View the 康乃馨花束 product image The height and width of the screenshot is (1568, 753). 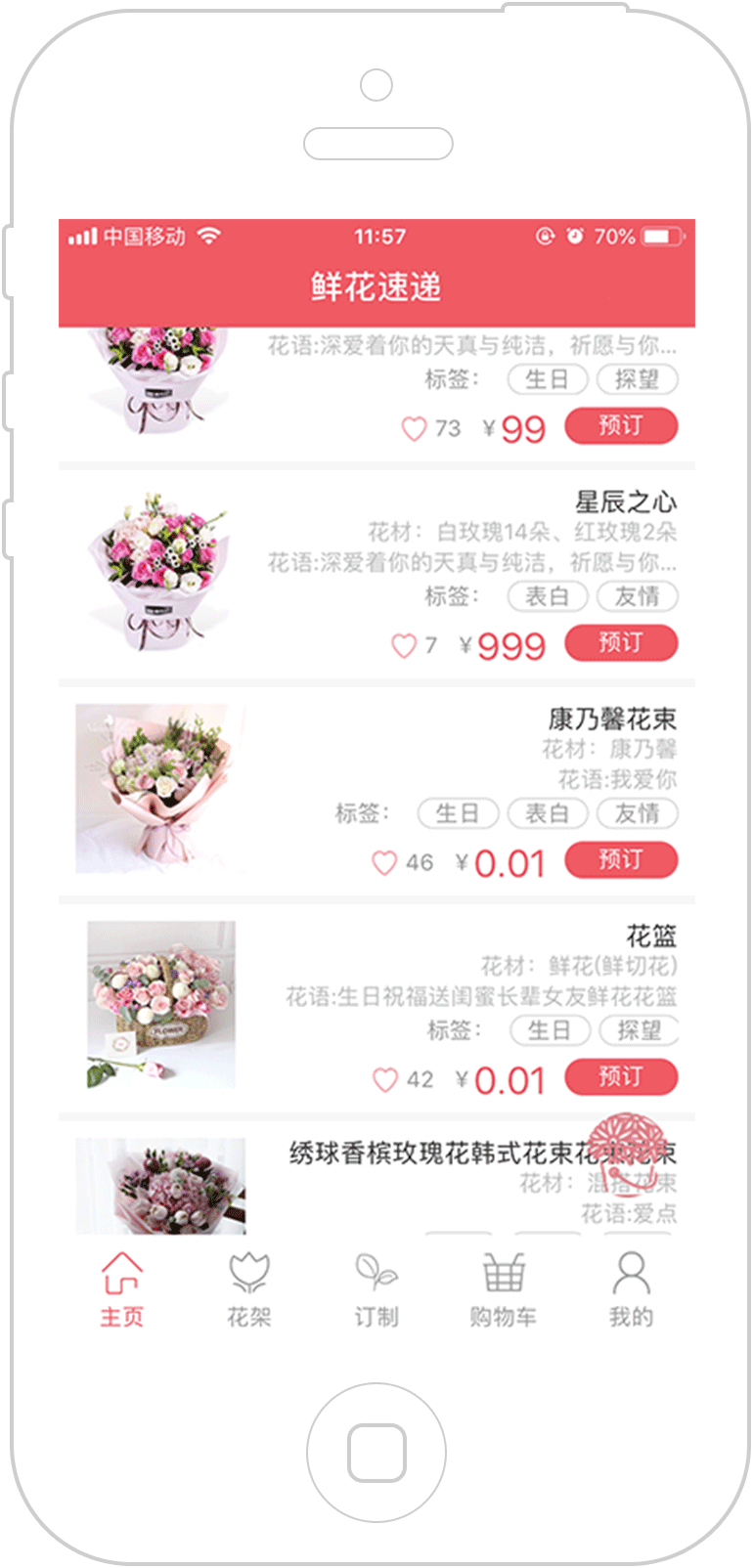(156, 788)
